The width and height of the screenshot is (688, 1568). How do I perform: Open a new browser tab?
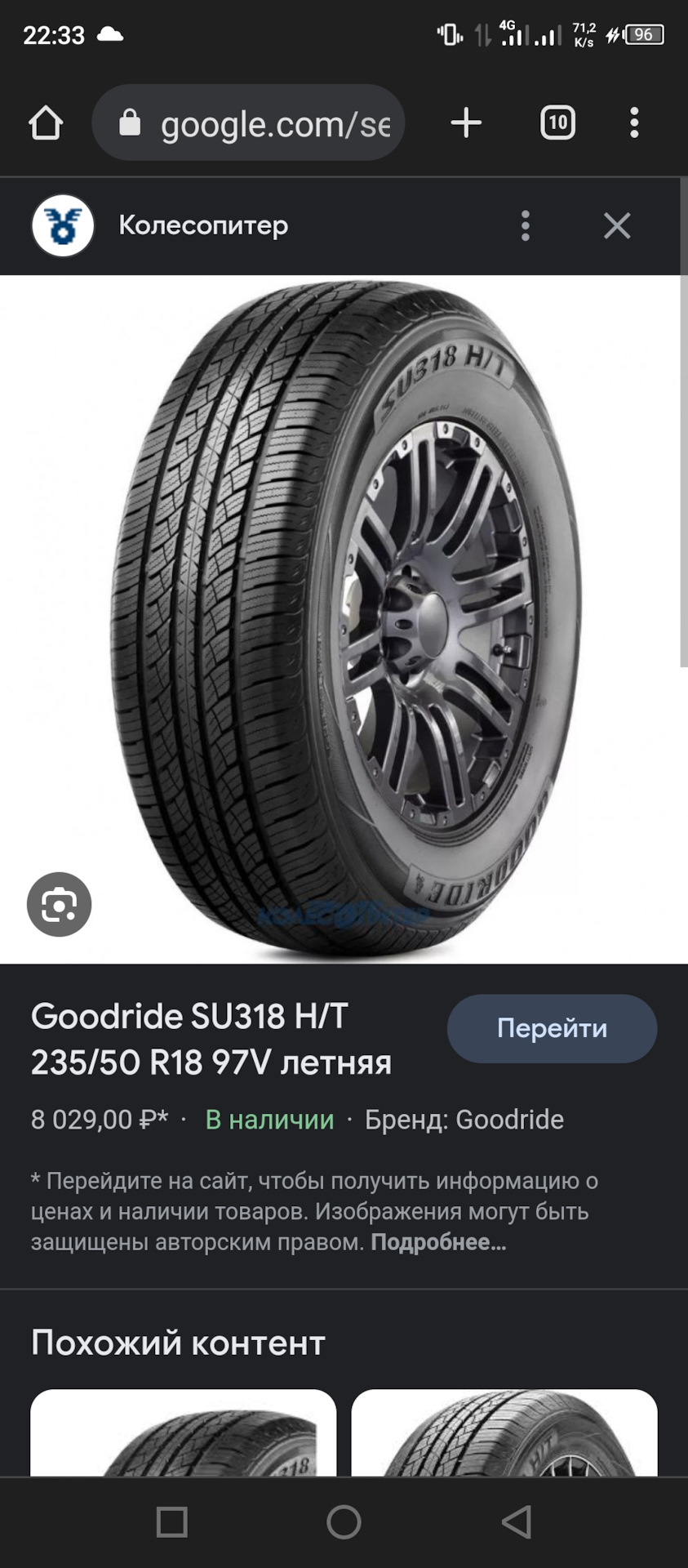tap(466, 124)
